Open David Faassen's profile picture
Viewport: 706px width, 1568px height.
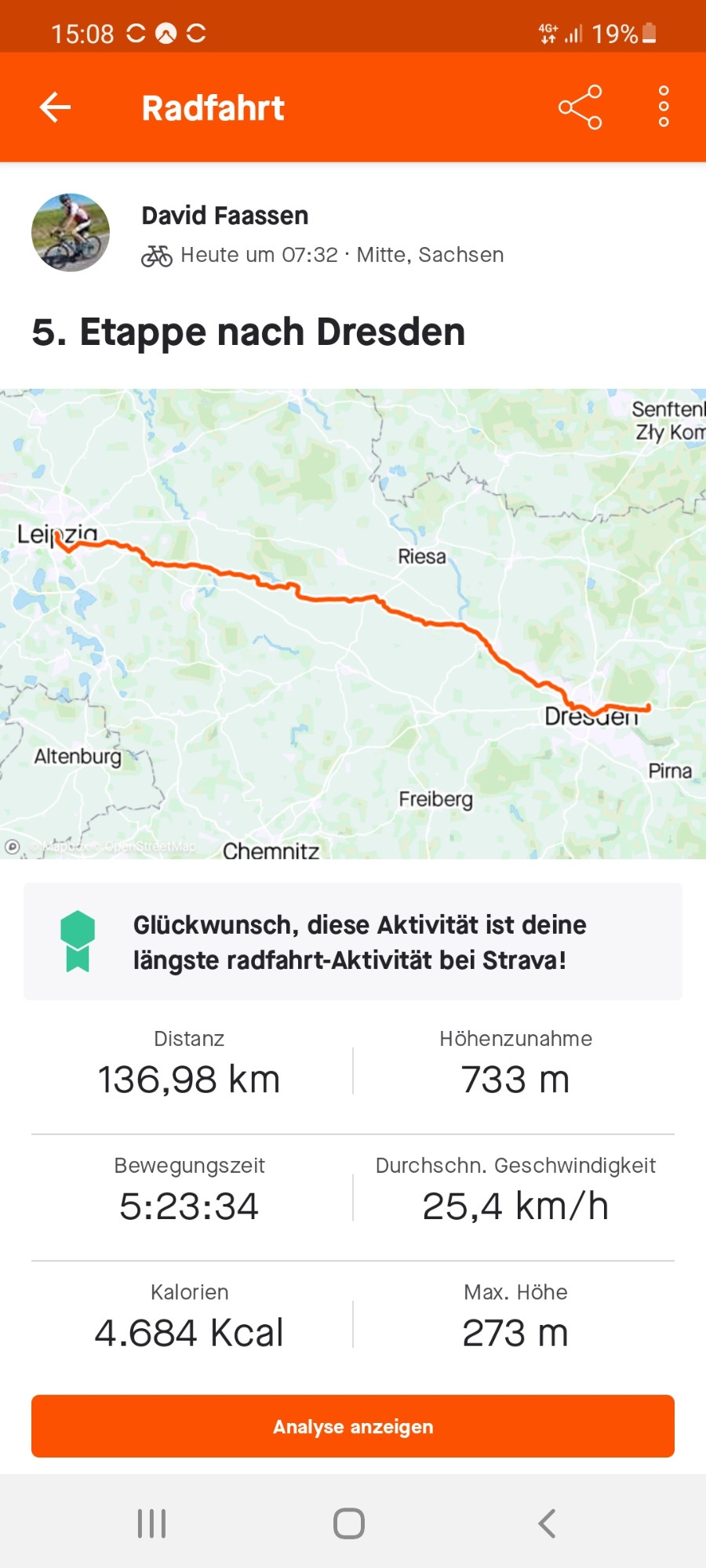pos(71,233)
